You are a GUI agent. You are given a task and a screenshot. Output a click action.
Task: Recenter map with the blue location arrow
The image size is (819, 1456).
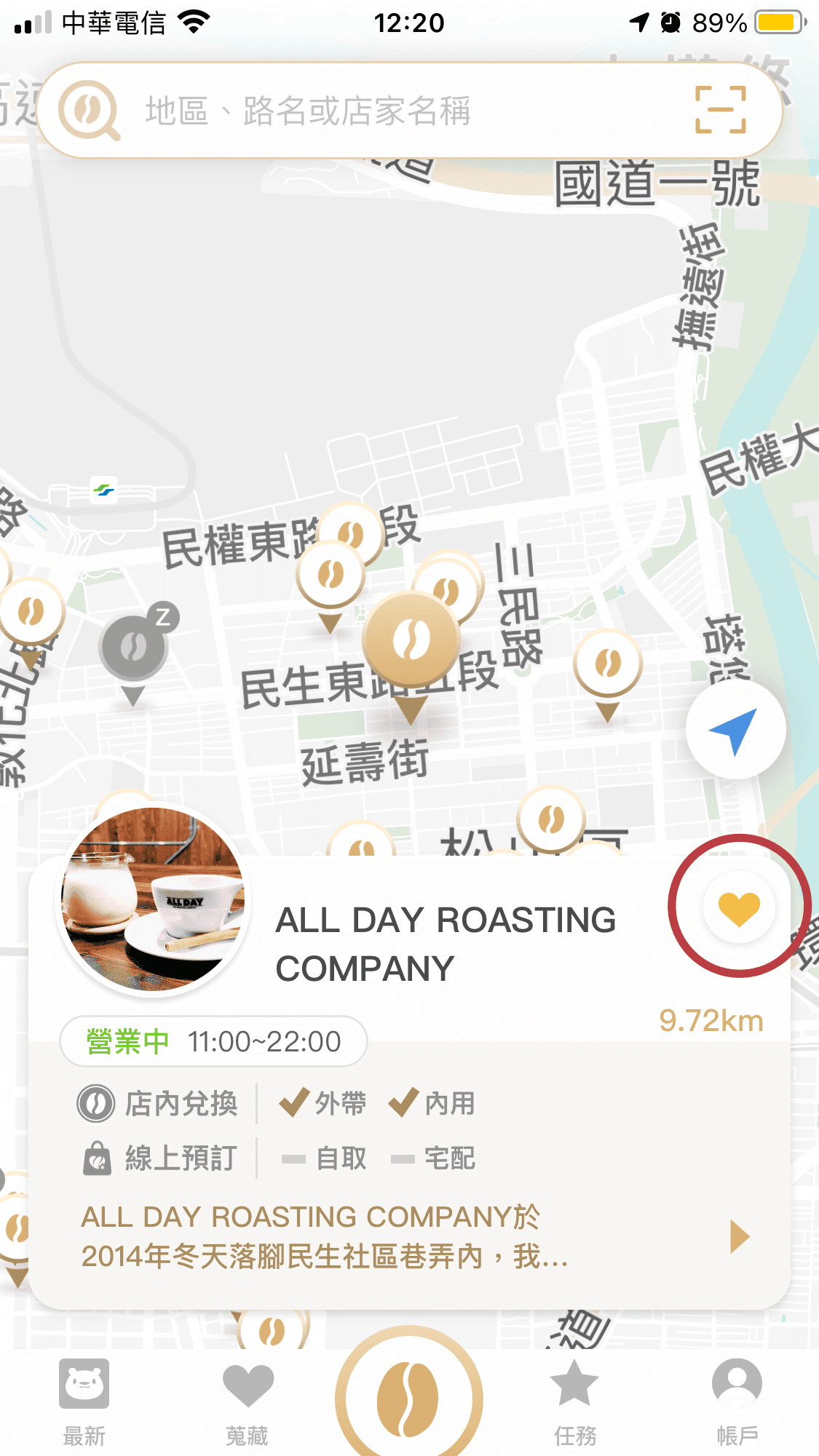[x=735, y=730]
